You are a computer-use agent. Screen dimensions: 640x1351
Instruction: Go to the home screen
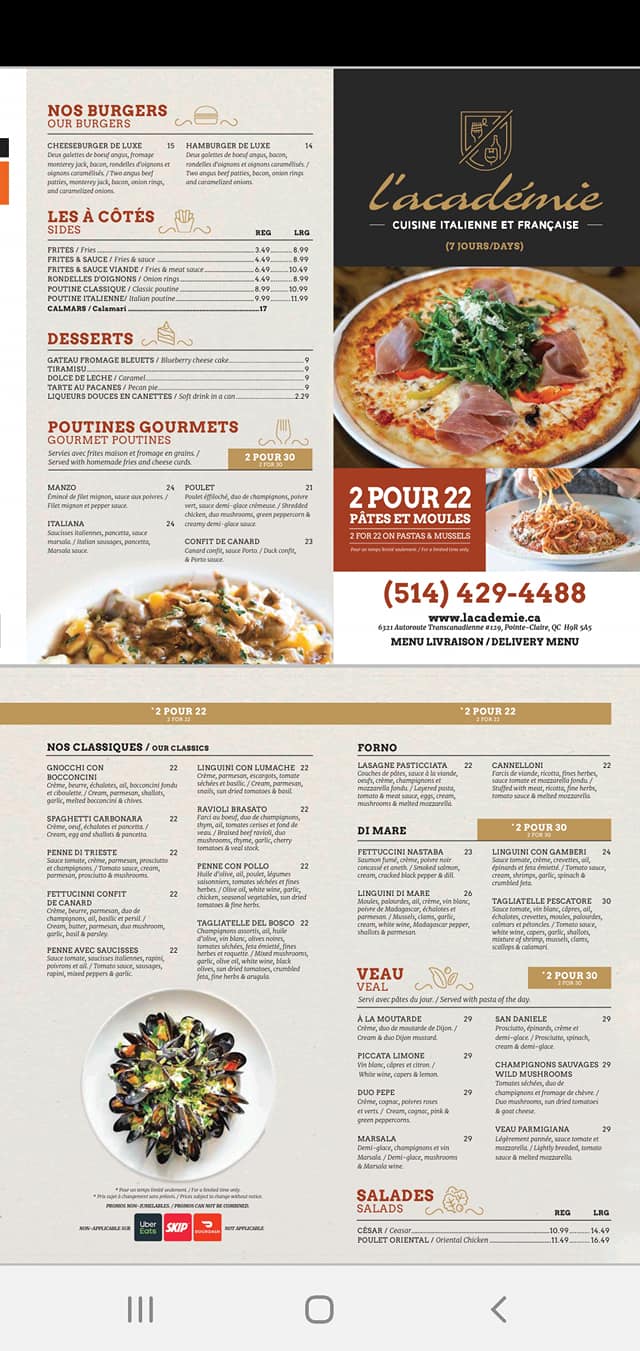(x=319, y=1309)
